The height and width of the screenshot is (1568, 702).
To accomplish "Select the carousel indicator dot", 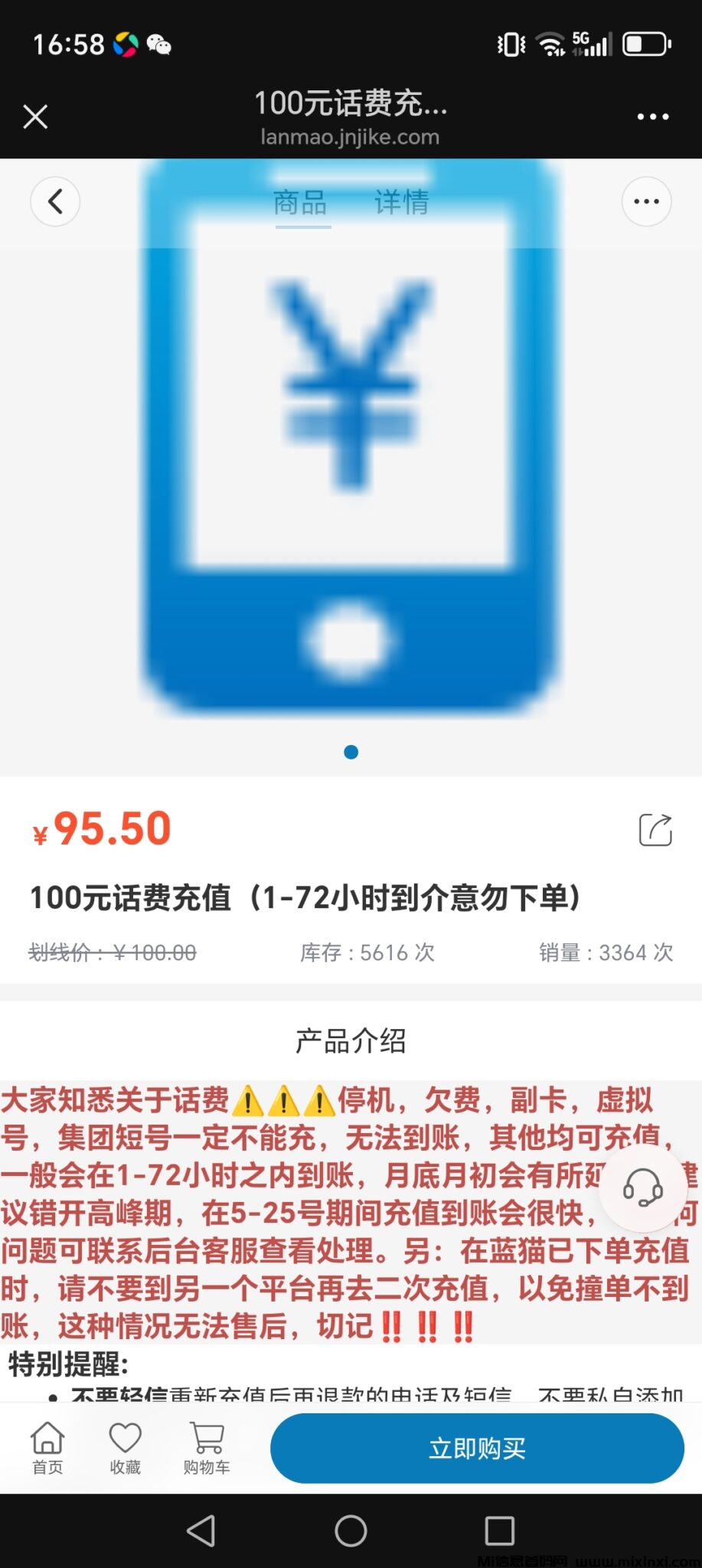I will 351,752.
